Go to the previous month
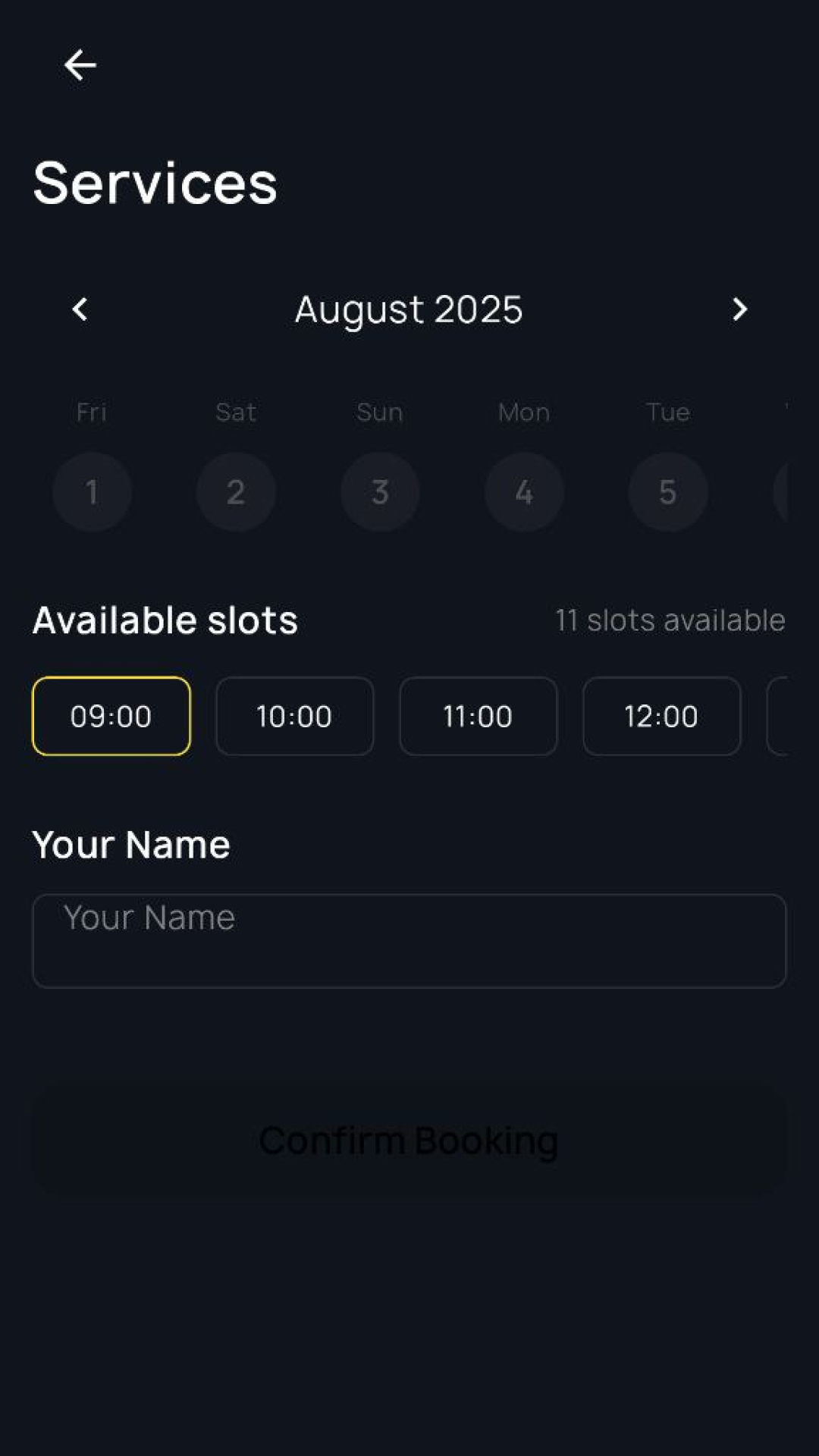This screenshot has height=1456, width=819. (x=80, y=309)
